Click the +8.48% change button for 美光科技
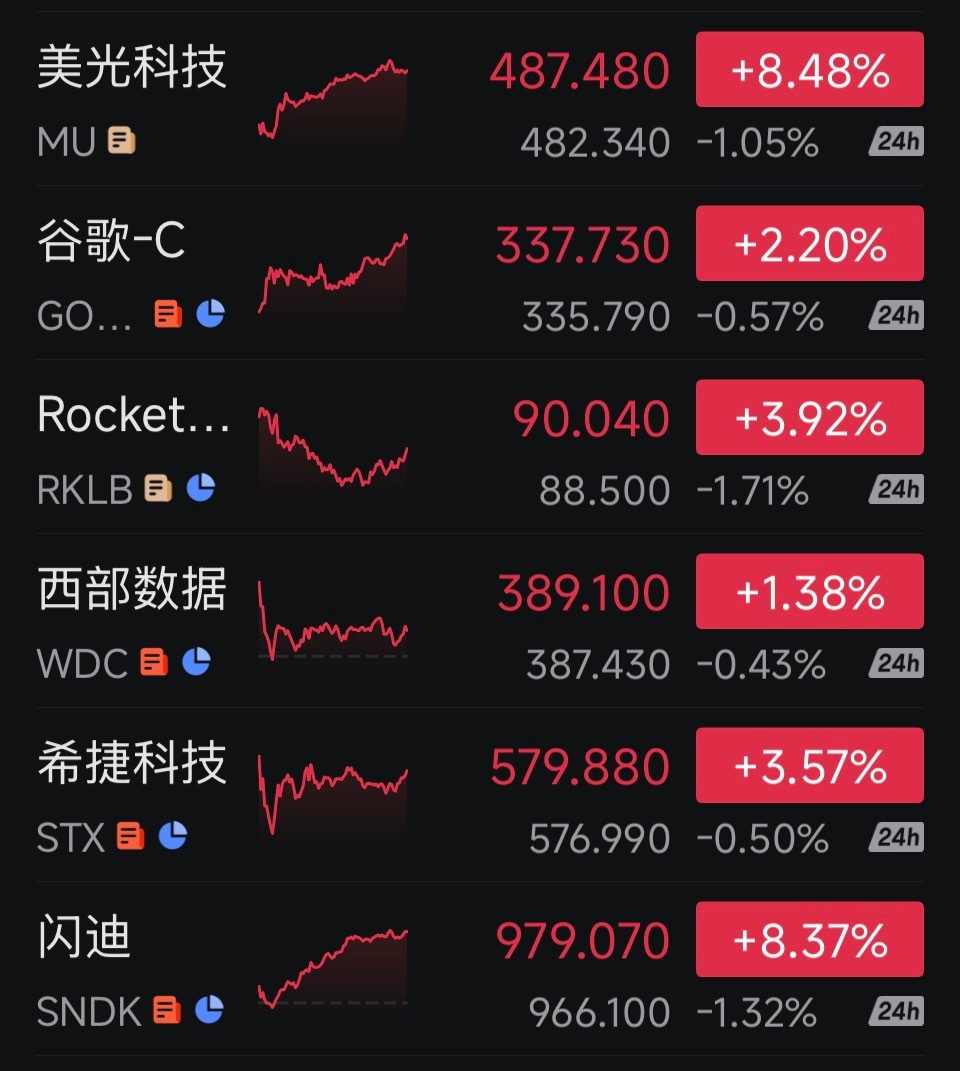The width and height of the screenshot is (960, 1071). click(x=808, y=70)
